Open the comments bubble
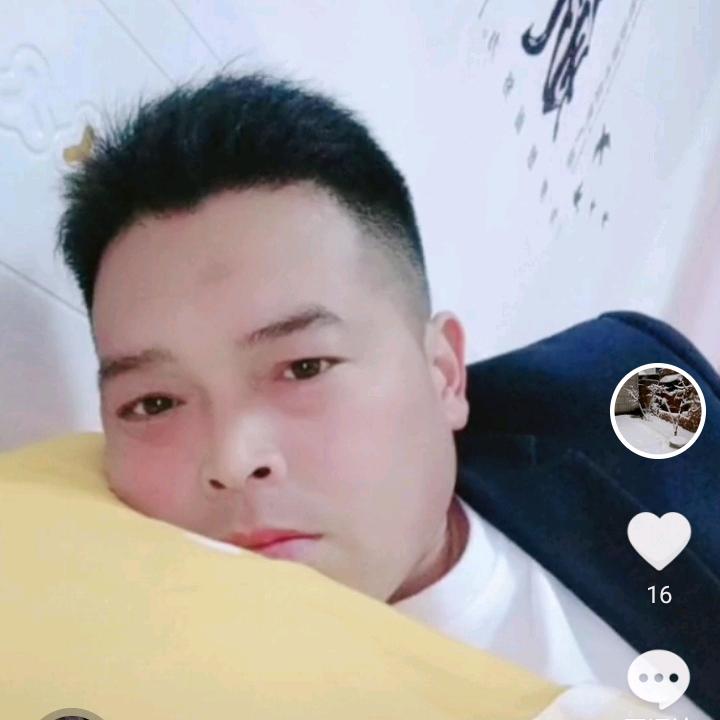This screenshot has width=720, height=720. pyautogui.click(x=659, y=679)
